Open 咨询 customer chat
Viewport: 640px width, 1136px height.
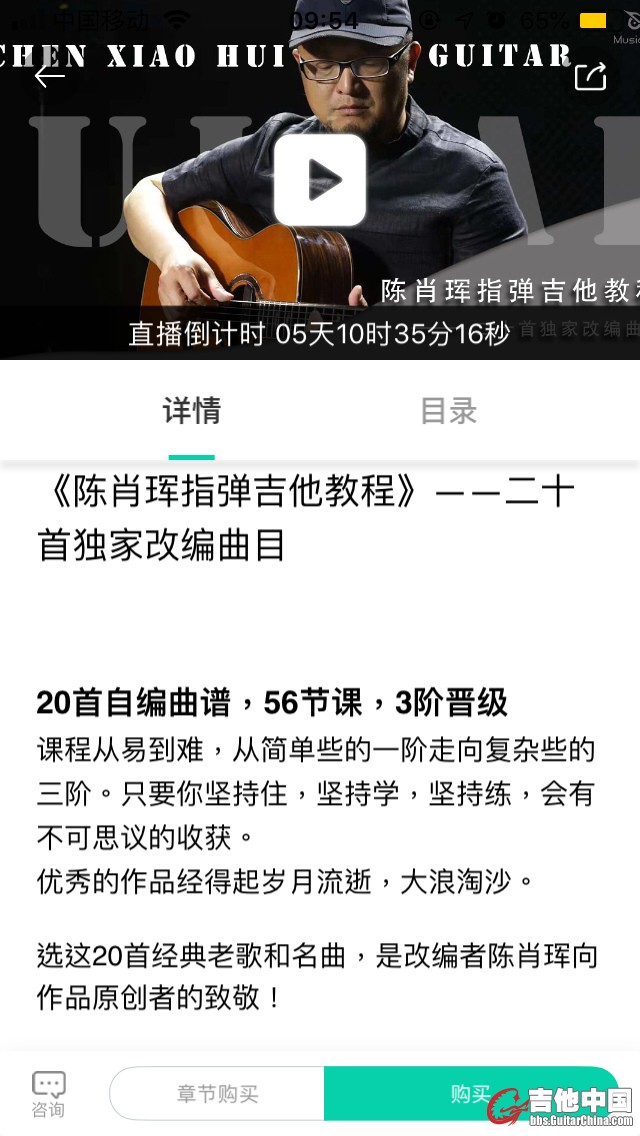[x=48, y=1094]
